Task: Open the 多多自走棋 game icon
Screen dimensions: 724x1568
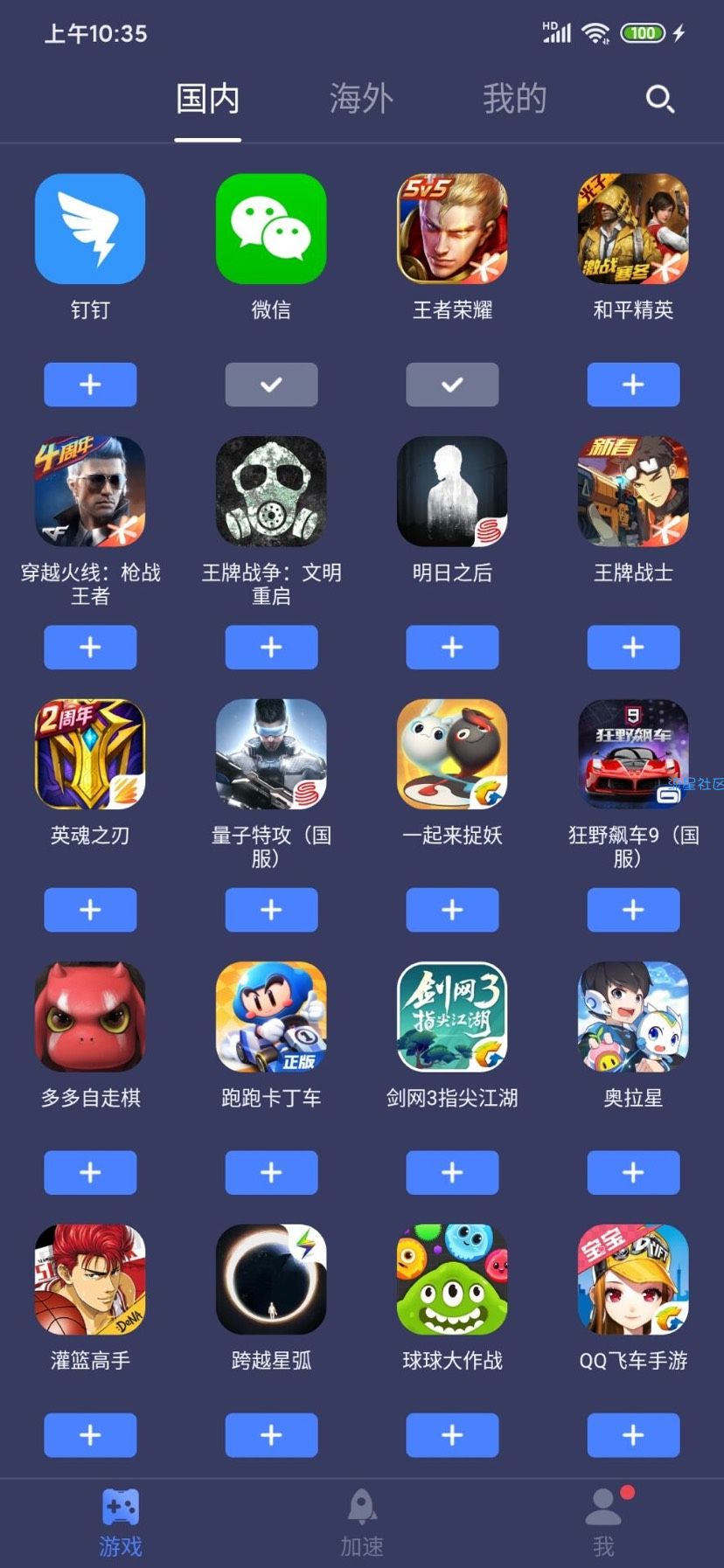Action: pos(90,1016)
